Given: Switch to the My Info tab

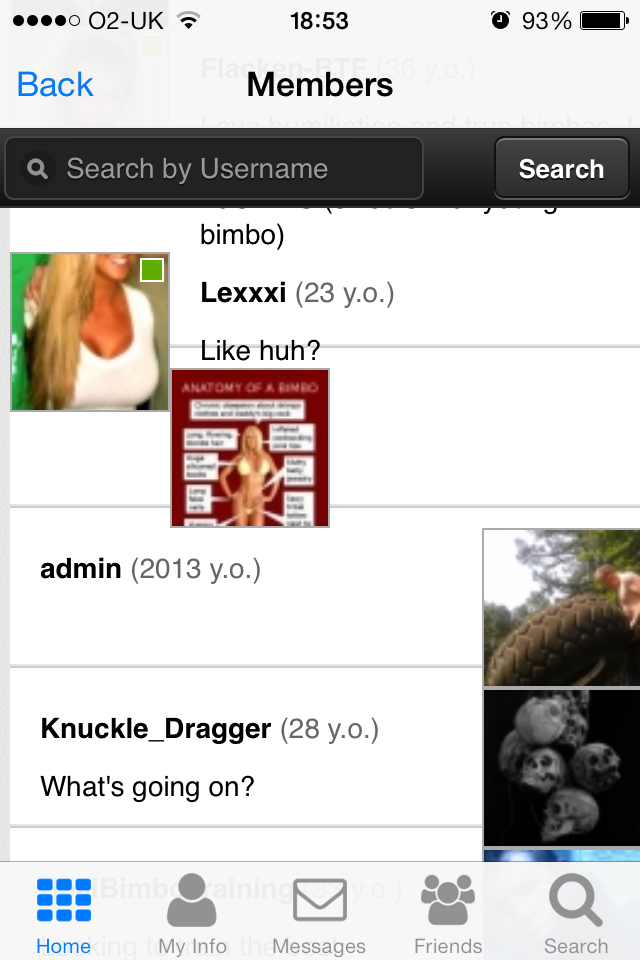Looking at the screenshot, I should tap(192, 914).
